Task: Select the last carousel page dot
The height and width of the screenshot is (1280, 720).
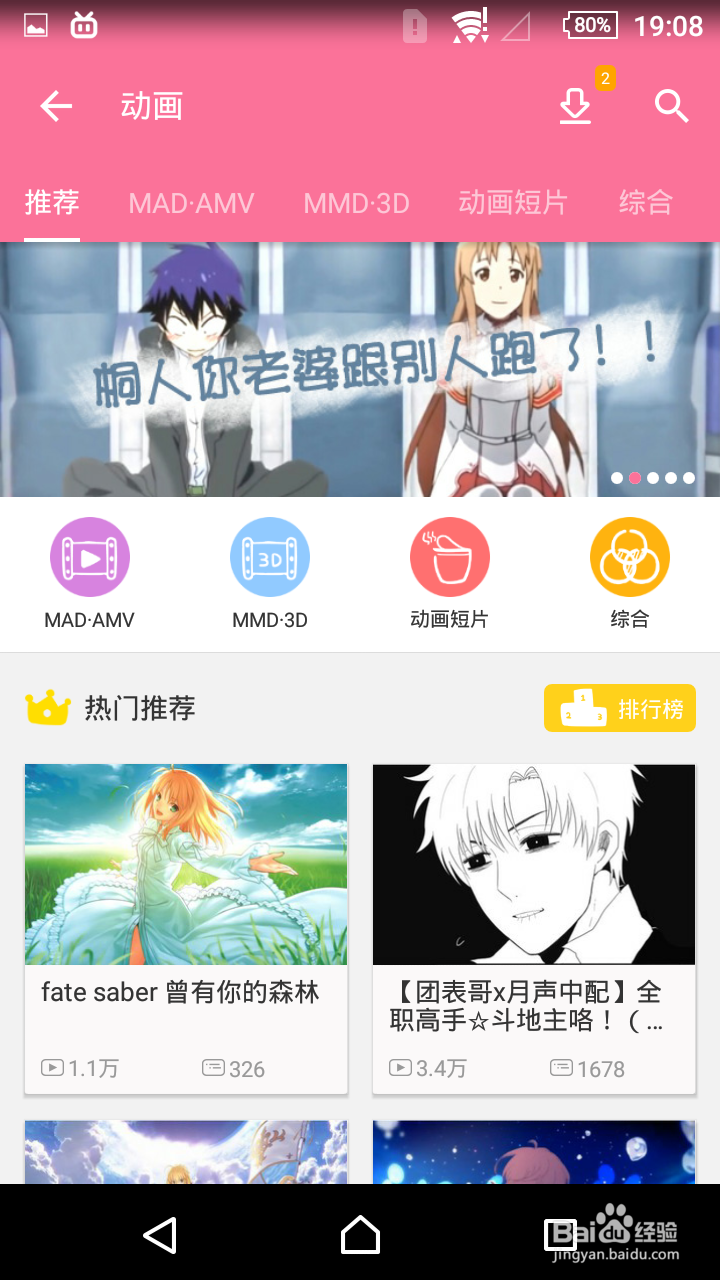Action: (688, 478)
